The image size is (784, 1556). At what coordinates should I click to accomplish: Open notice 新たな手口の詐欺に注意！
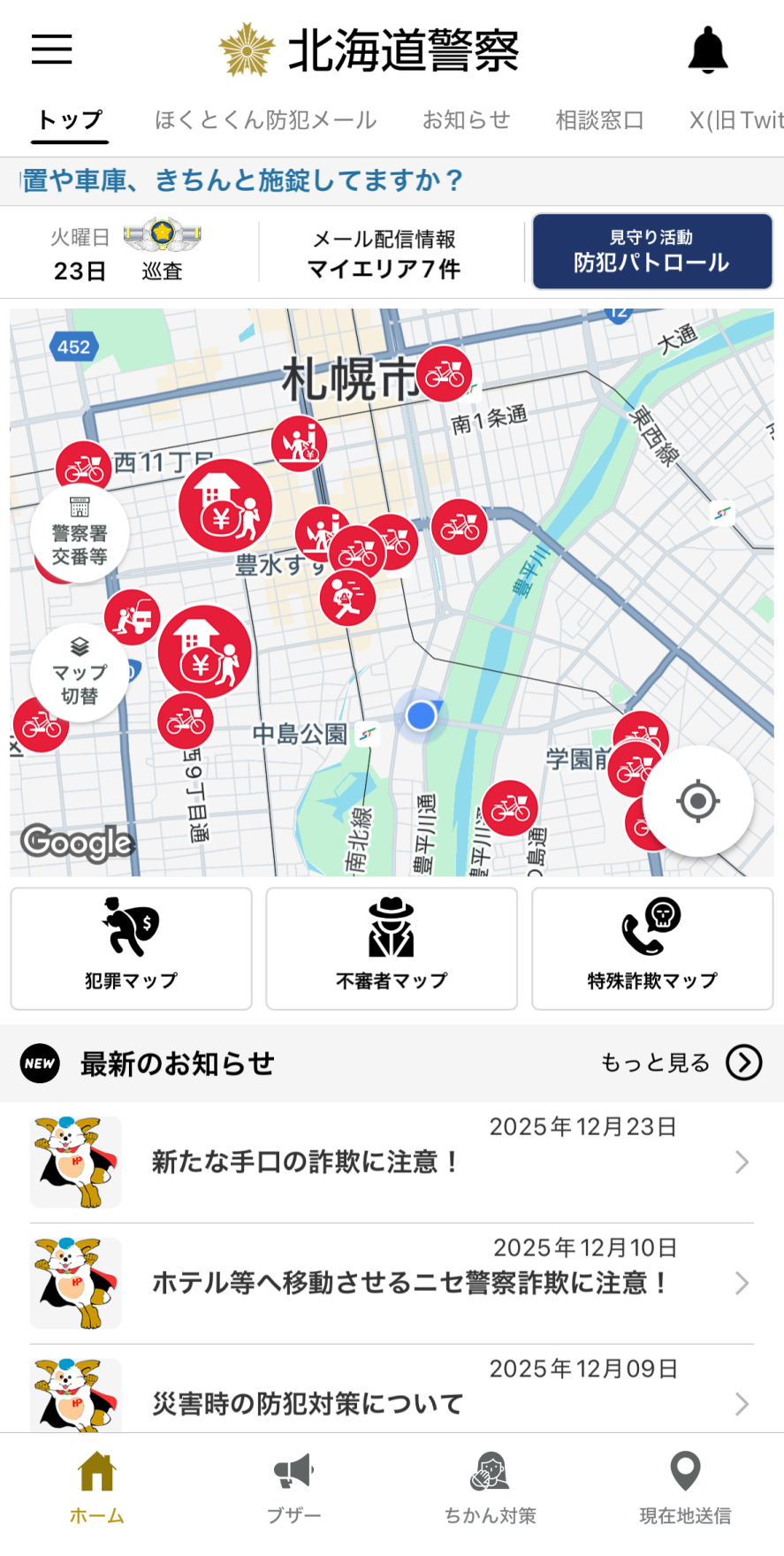click(x=392, y=1162)
